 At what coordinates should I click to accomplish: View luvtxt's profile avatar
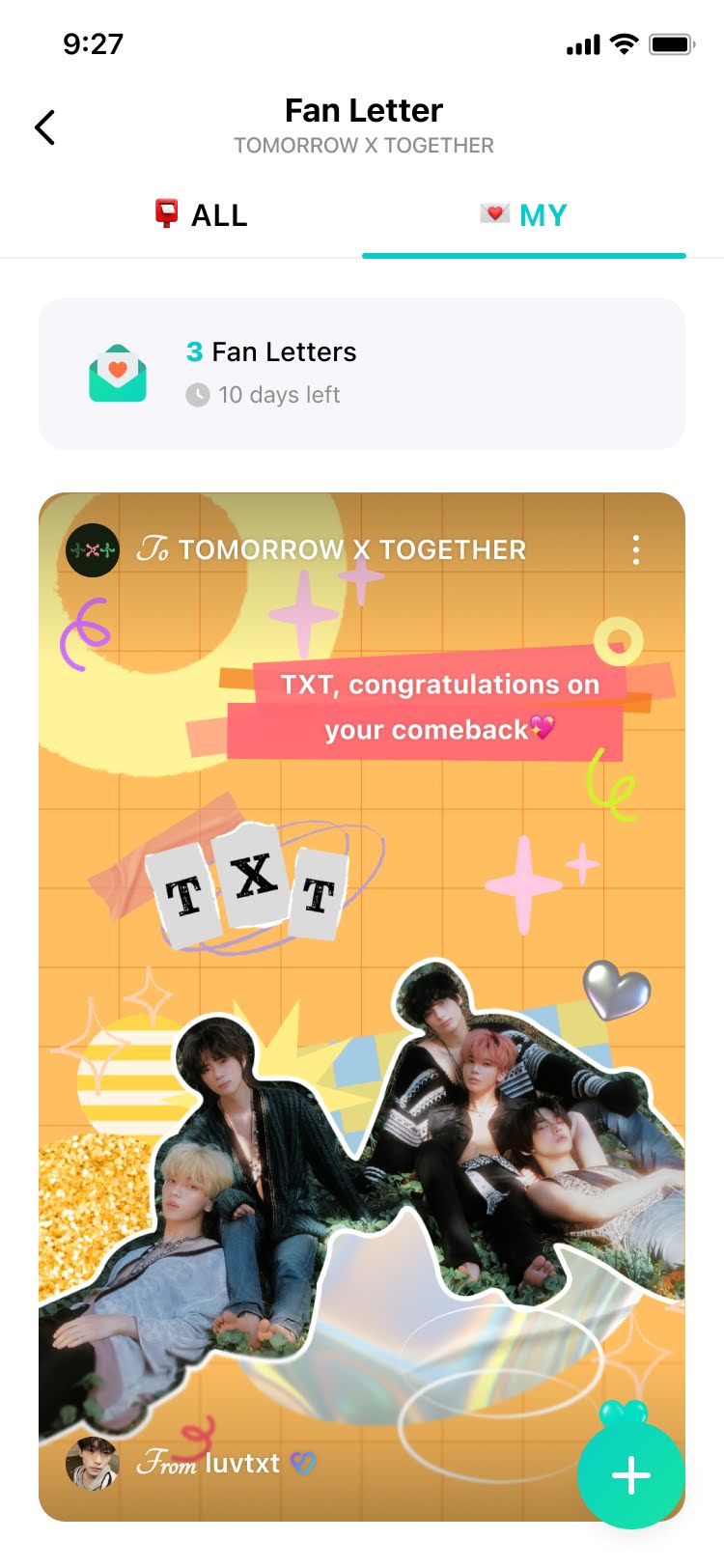93,1463
